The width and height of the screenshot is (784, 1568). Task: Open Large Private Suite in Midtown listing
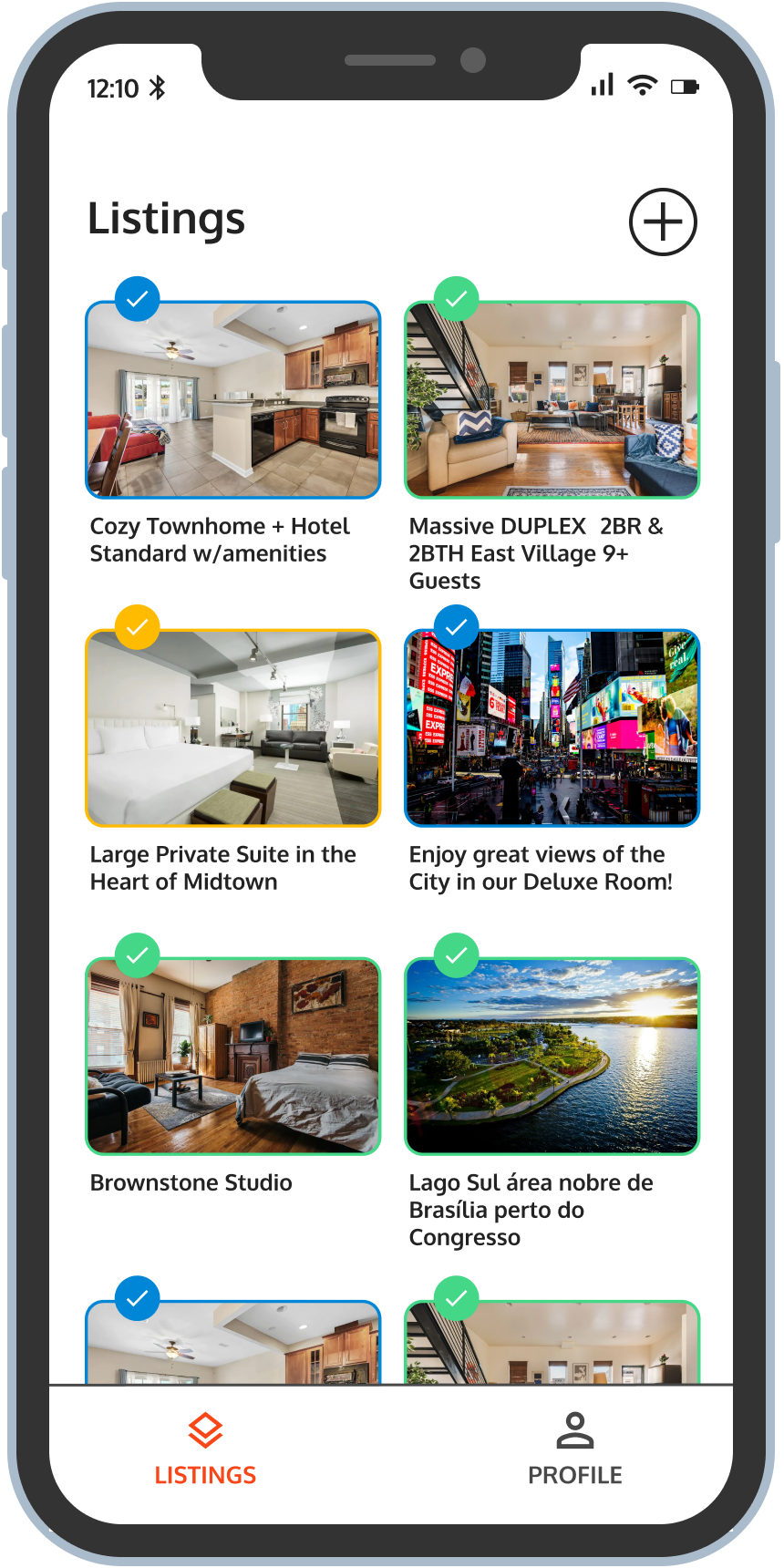(233, 728)
